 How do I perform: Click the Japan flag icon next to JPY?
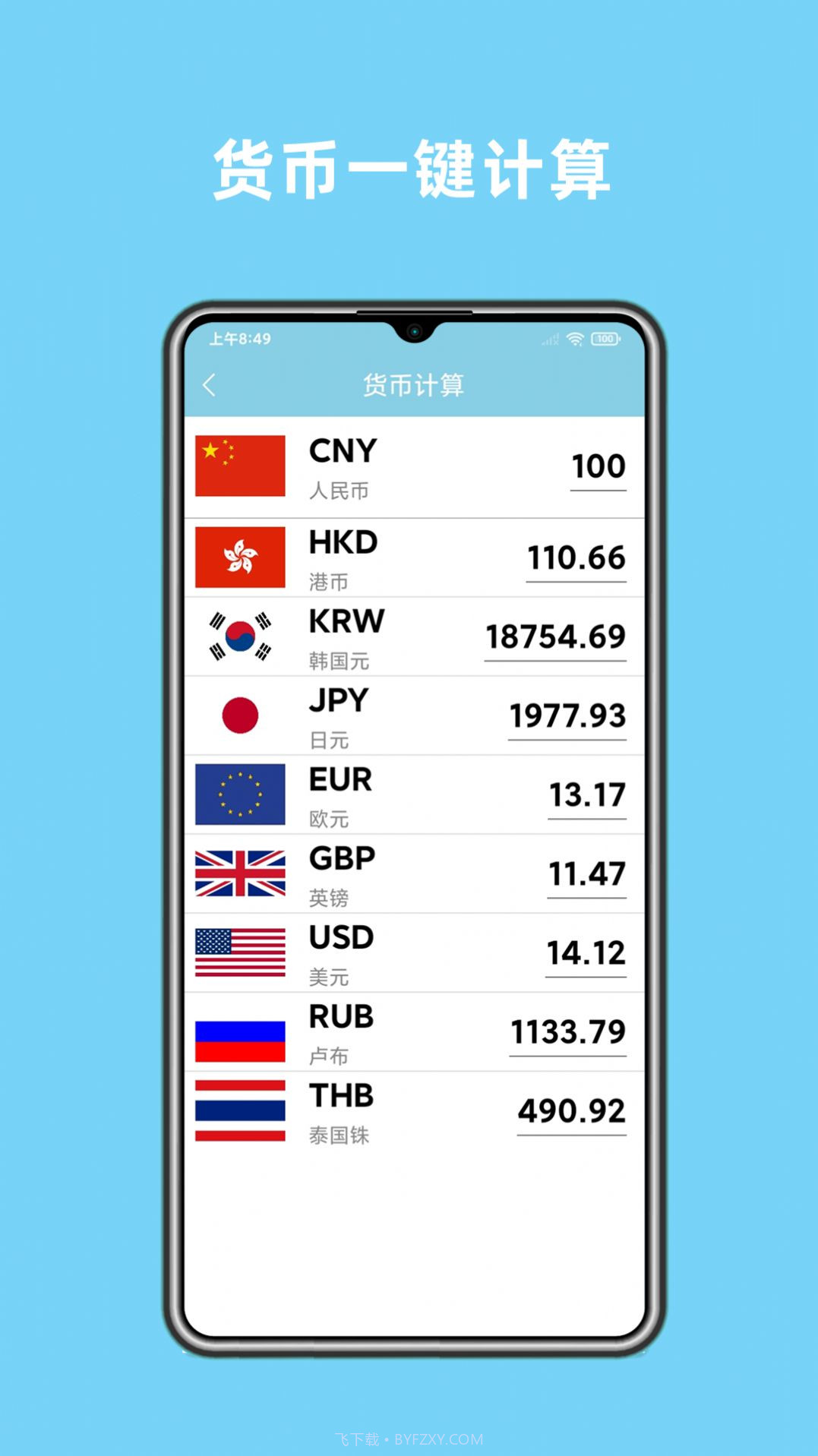pyautogui.click(x=239, y=716)
